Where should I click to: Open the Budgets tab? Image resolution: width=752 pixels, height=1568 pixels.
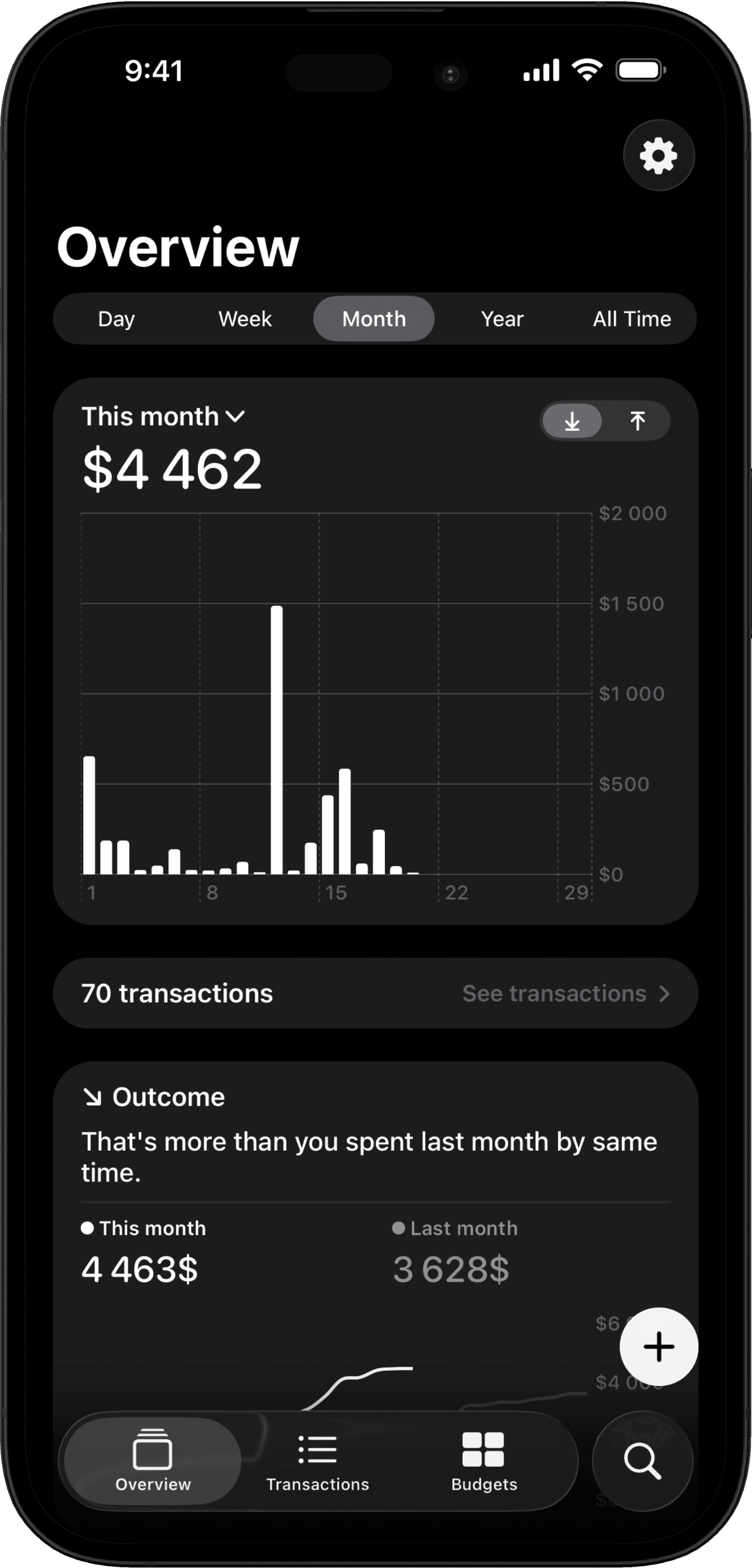point(484,1461)
